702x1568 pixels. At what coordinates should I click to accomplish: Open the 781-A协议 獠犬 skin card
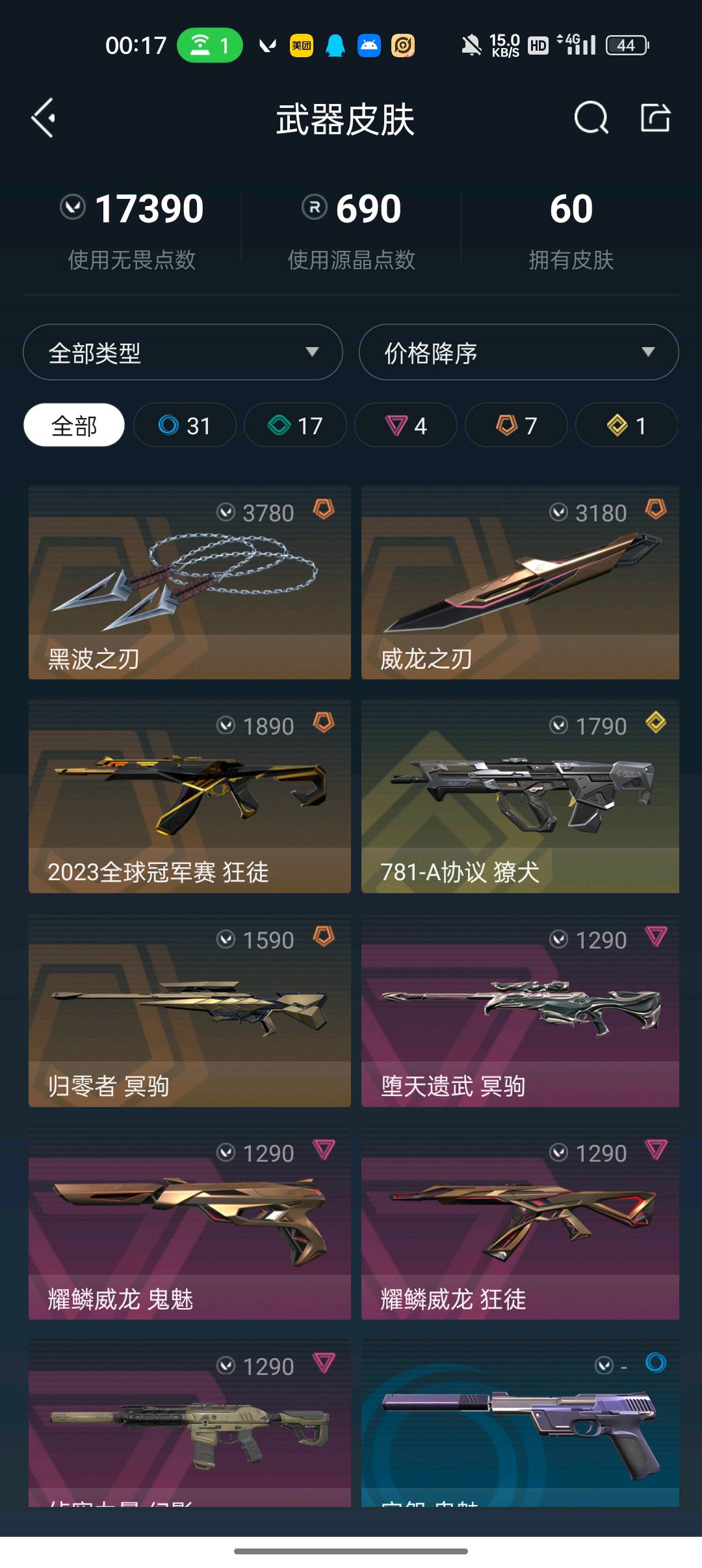pyautogui.click(x=520, y=796)
